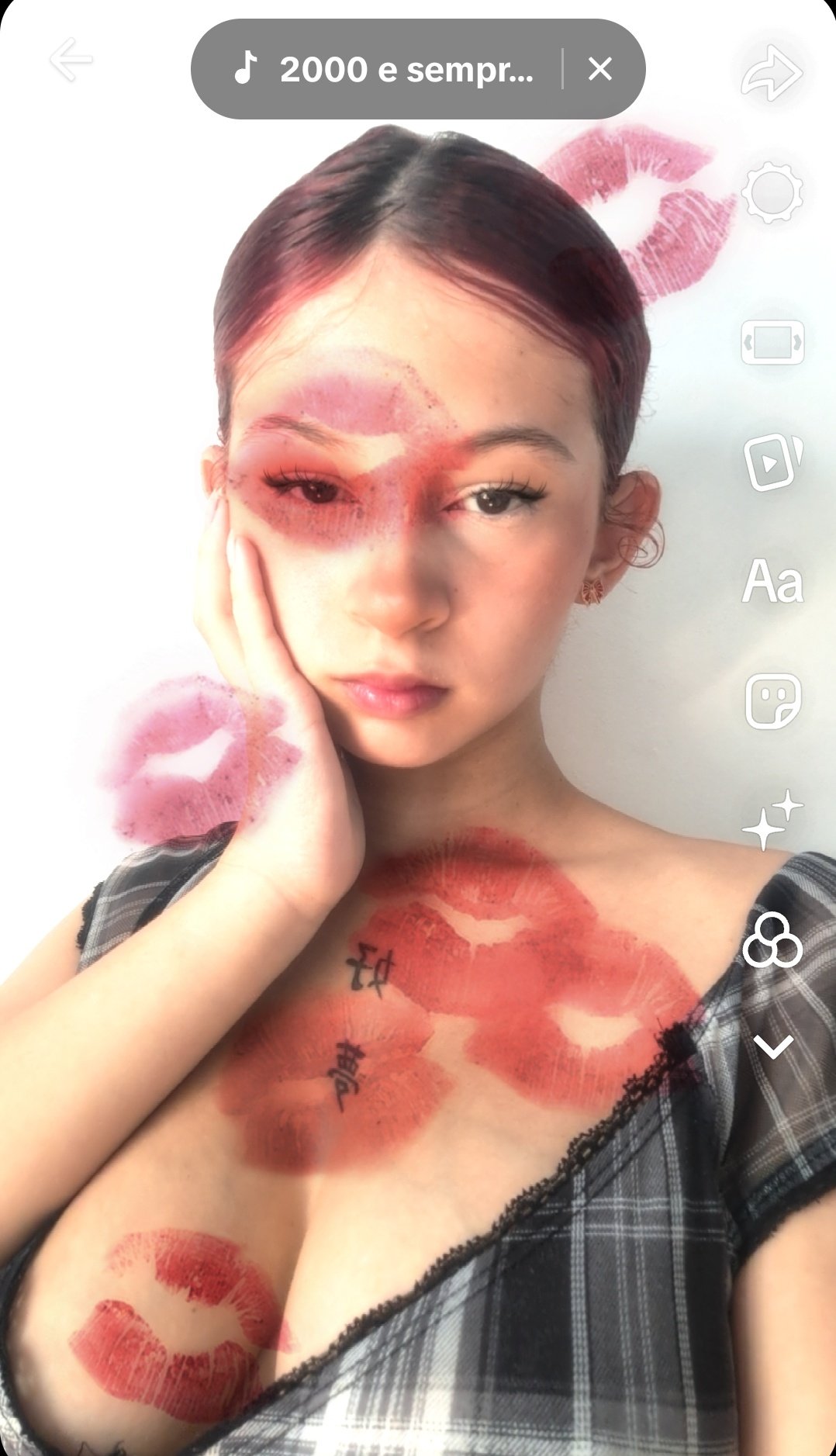
Task: Tap the flip/aspect frame icon
Action: (772, 342)
